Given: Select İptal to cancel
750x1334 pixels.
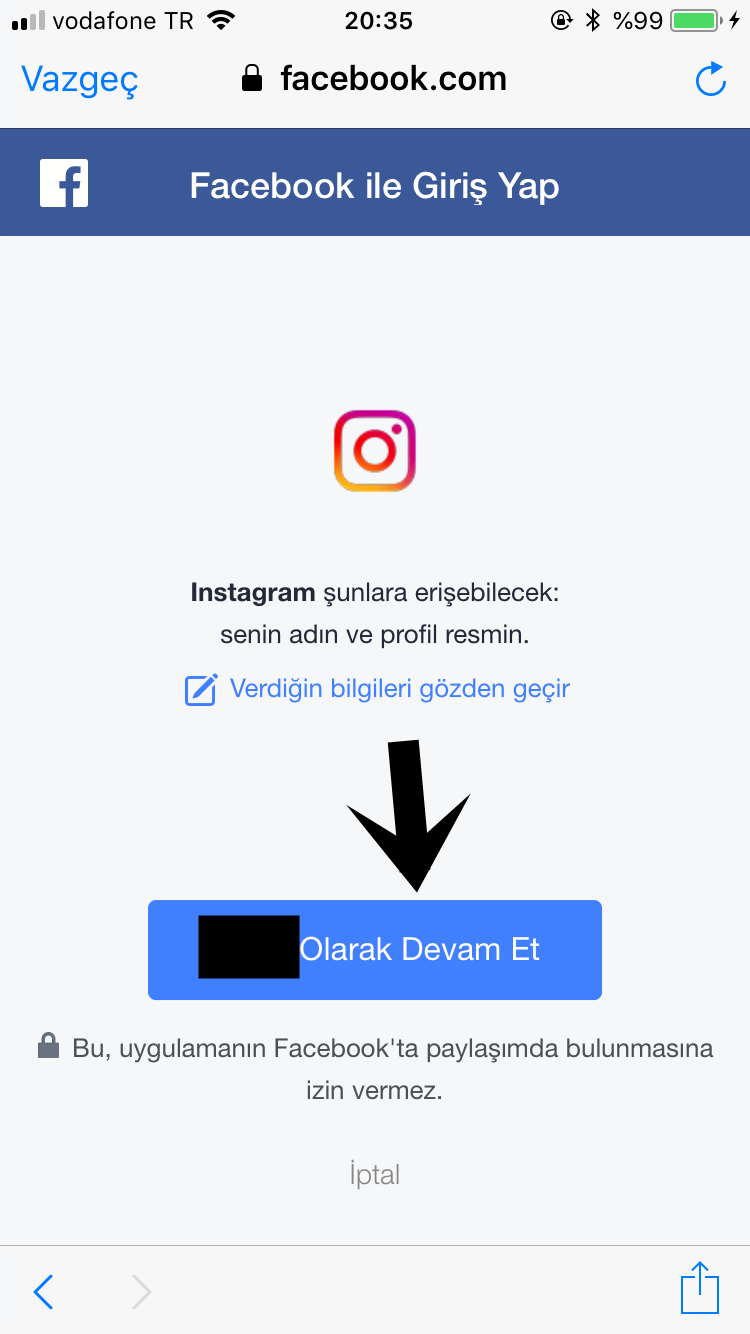Looking at the screenshot, I should (375, 1174).
